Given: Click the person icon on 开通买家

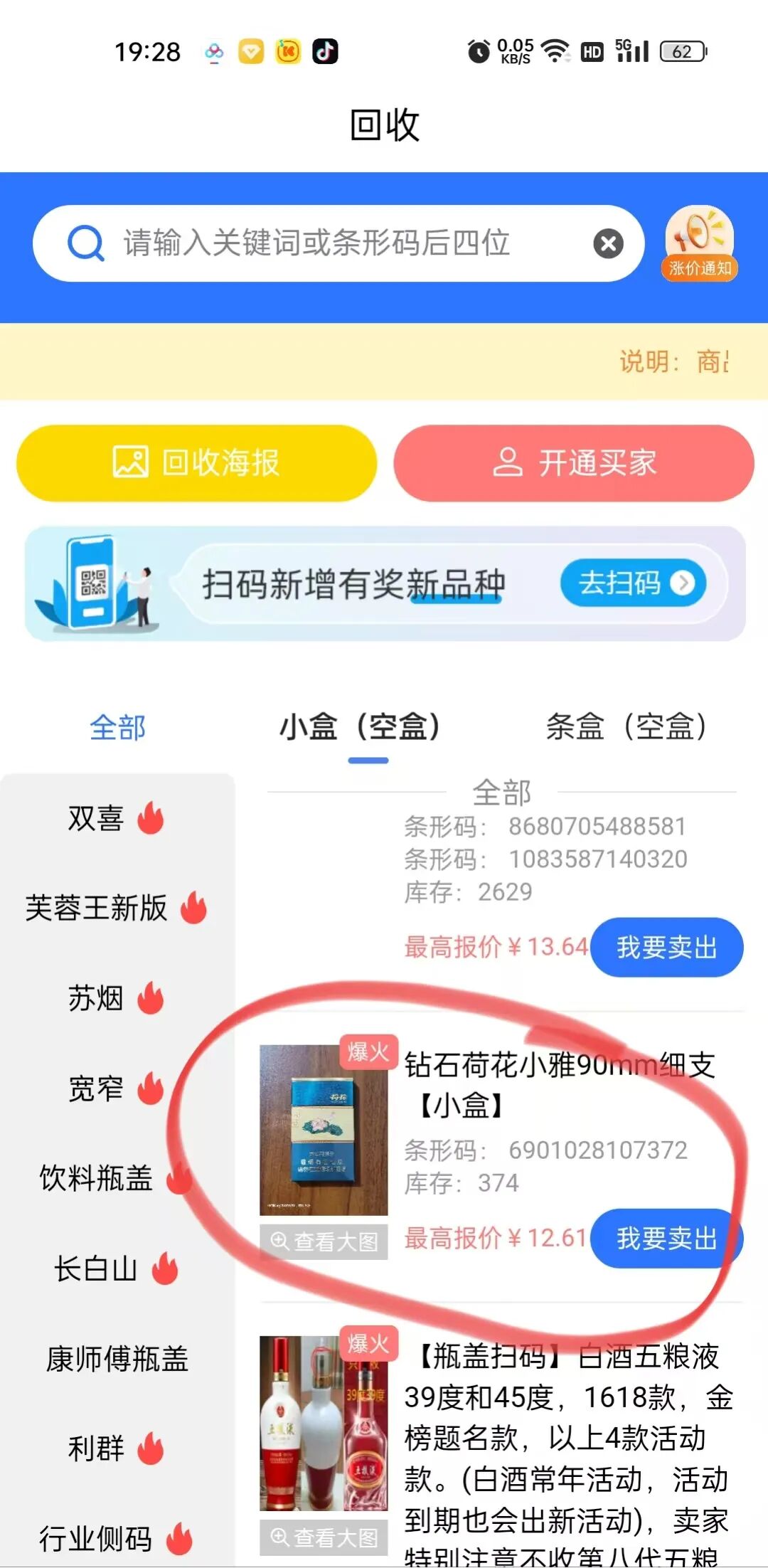Looking at the screenshot, I should tap(506, 462).
